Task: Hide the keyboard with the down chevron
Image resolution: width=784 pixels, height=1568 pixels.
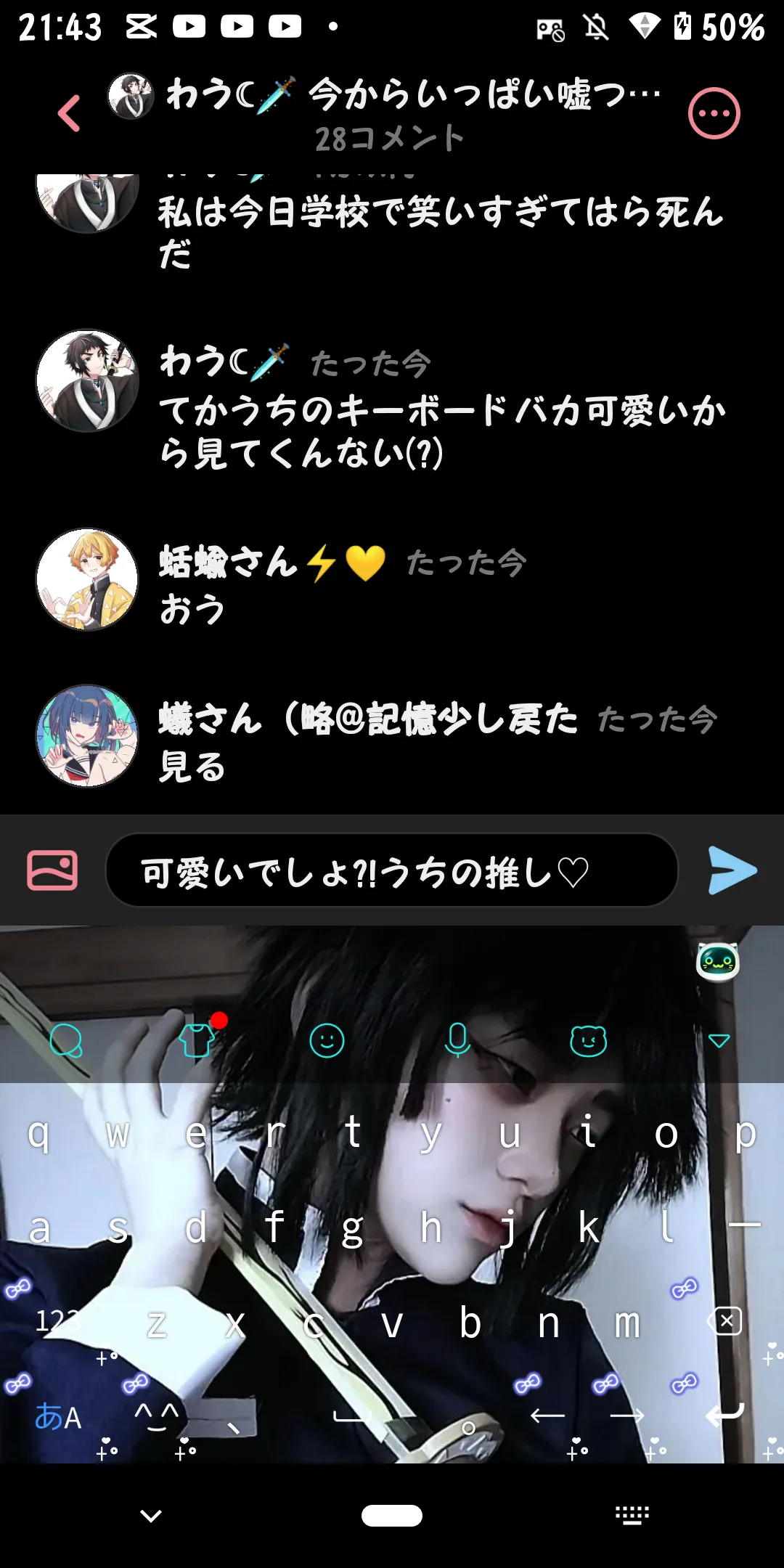Action: (x=151, y=1516)
